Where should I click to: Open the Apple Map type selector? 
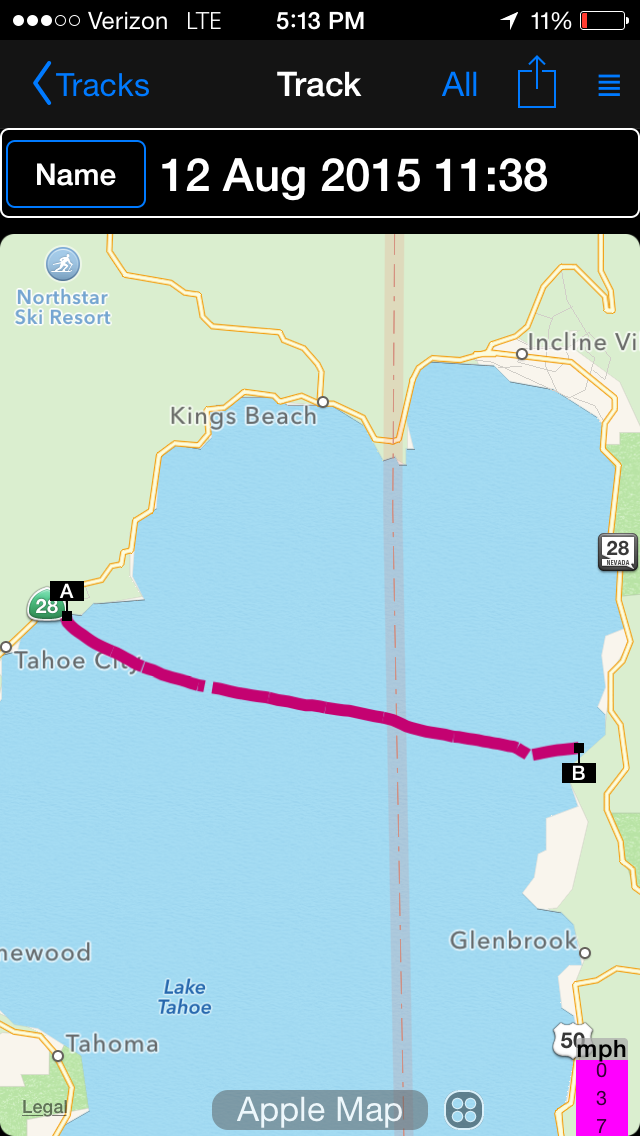[x=320, y=1109]
